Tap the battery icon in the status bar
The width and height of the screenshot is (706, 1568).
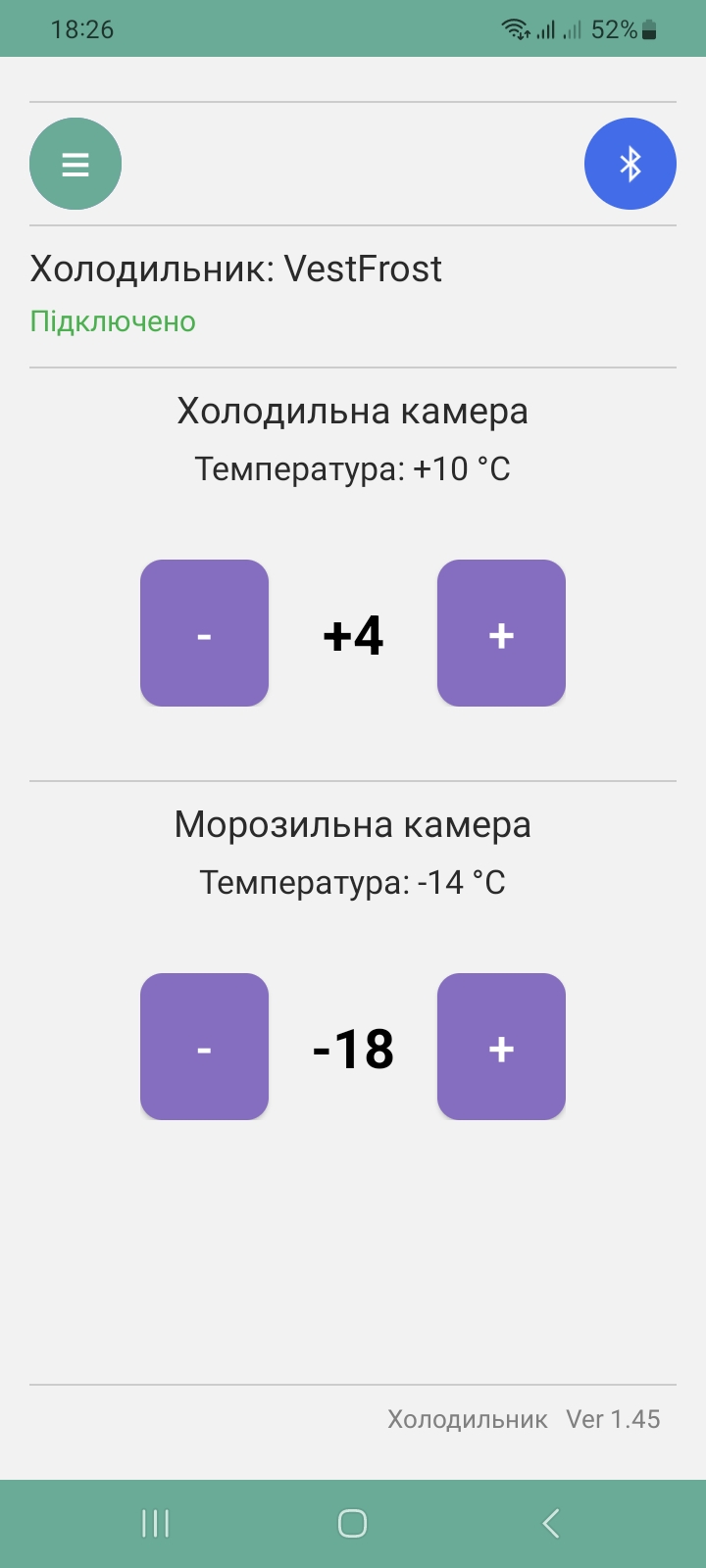tap(651, 29)
